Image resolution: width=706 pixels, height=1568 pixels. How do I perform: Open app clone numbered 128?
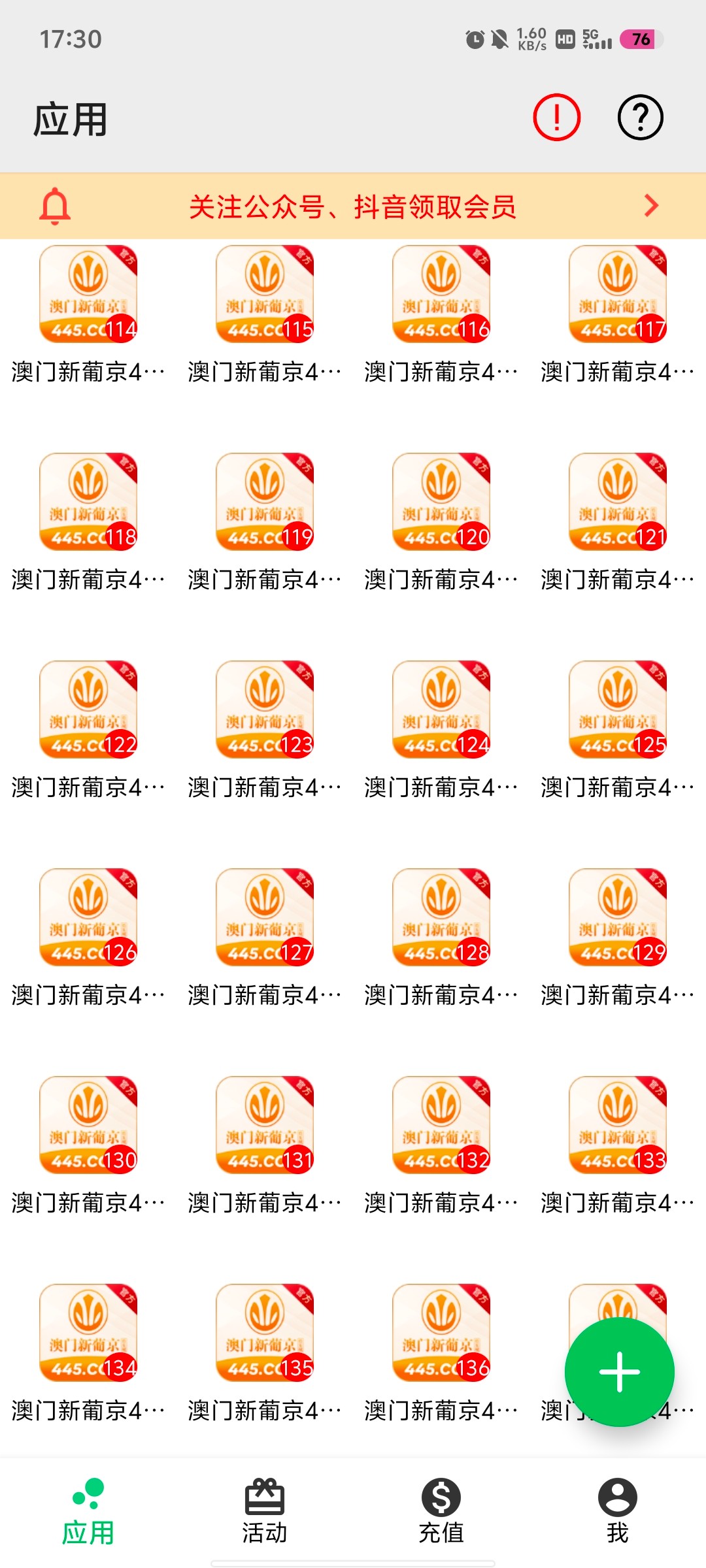click(x=441, y=917)
